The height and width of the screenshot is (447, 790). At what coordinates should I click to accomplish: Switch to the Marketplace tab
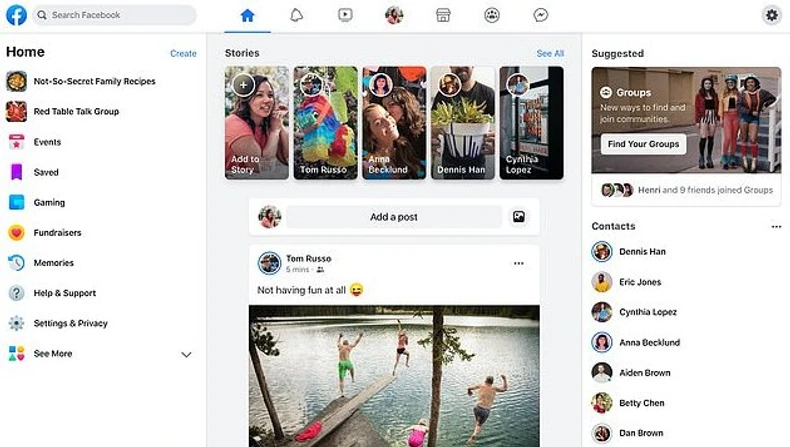click(443, 15)
